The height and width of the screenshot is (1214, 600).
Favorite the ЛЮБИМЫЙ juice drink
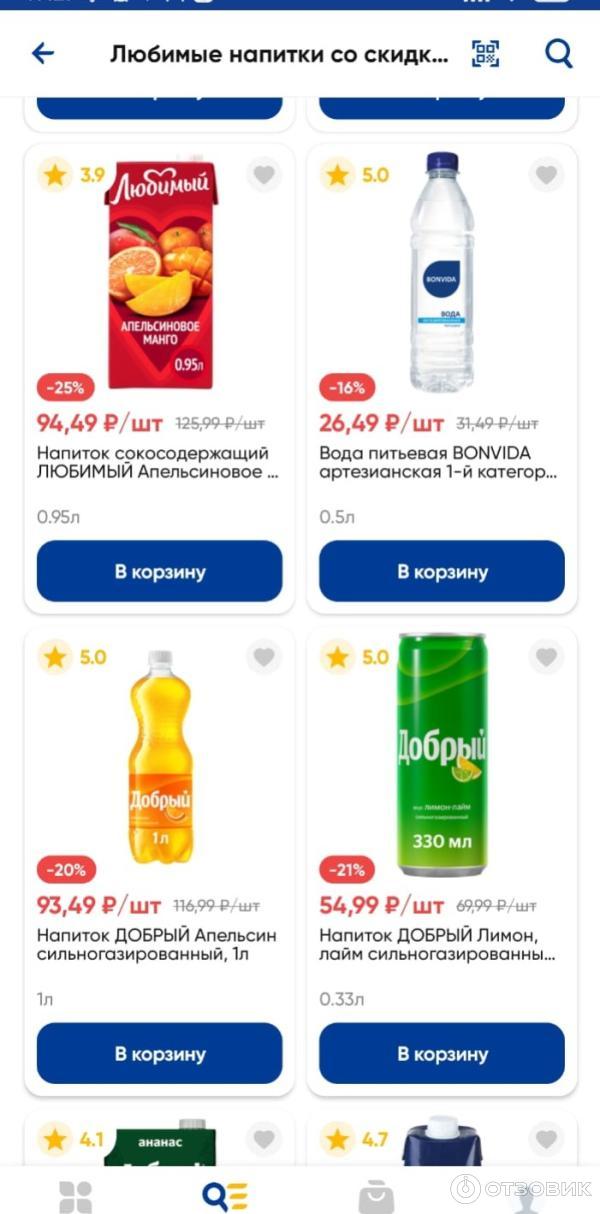click(264, 176)
